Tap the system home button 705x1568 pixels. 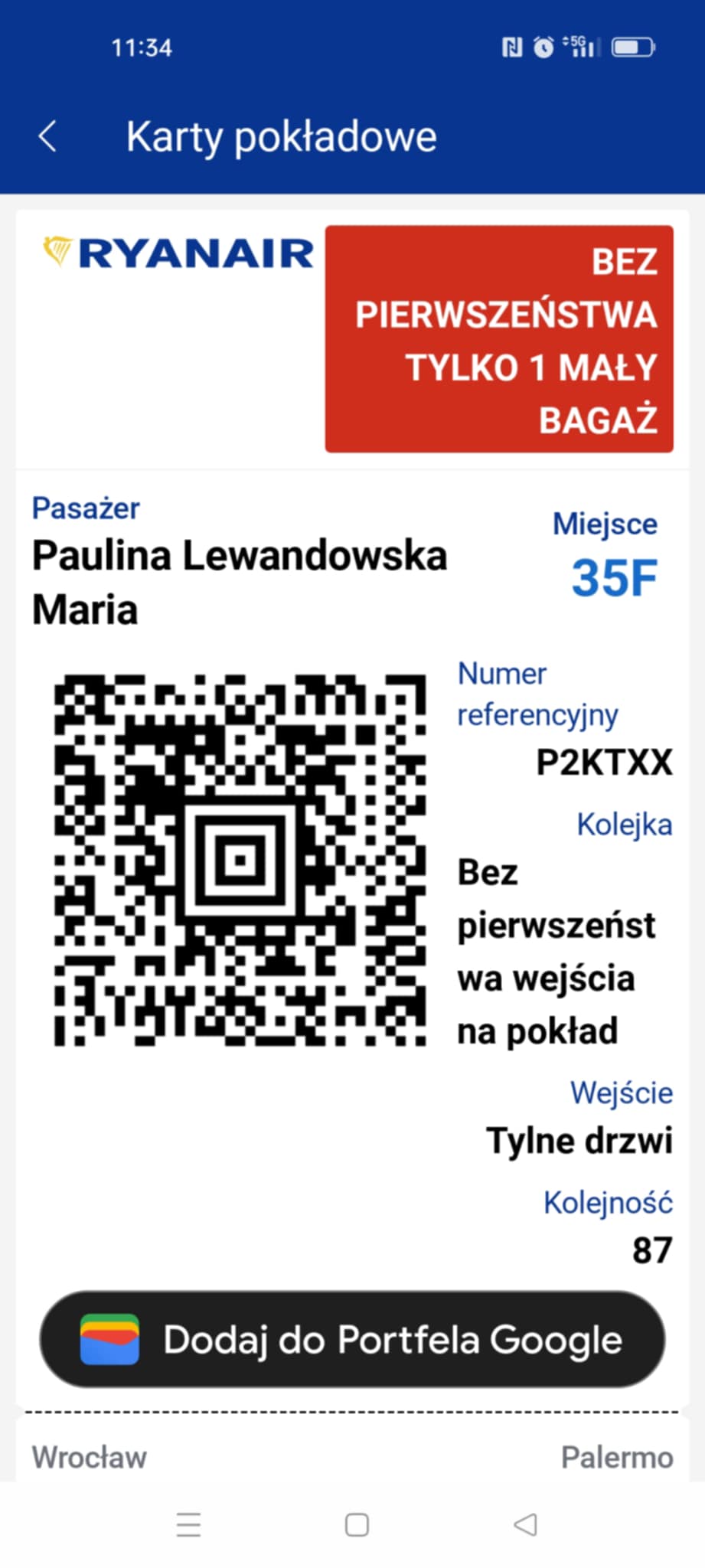357,1524
